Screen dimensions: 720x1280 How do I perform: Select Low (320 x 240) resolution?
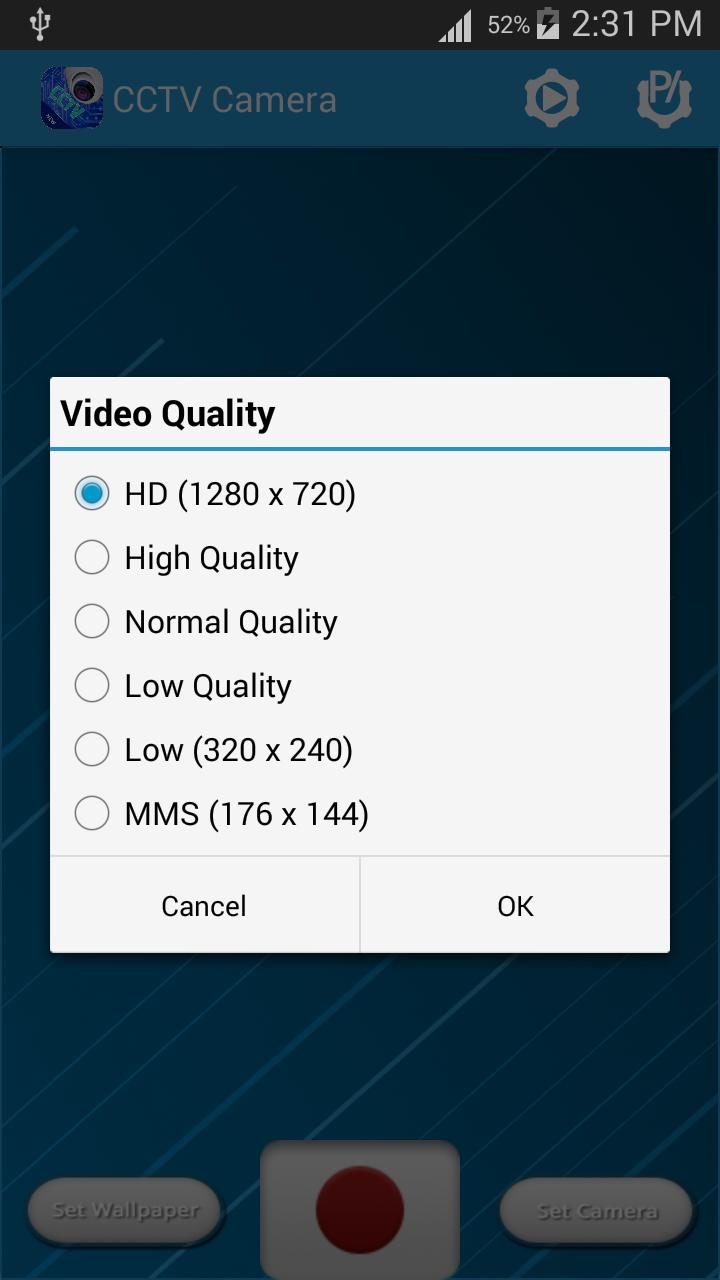[x=360, y=750]
